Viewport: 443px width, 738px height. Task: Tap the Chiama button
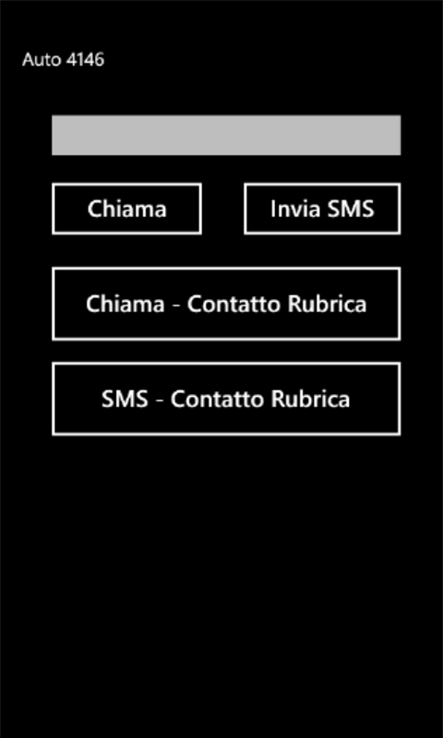[127, 209]
